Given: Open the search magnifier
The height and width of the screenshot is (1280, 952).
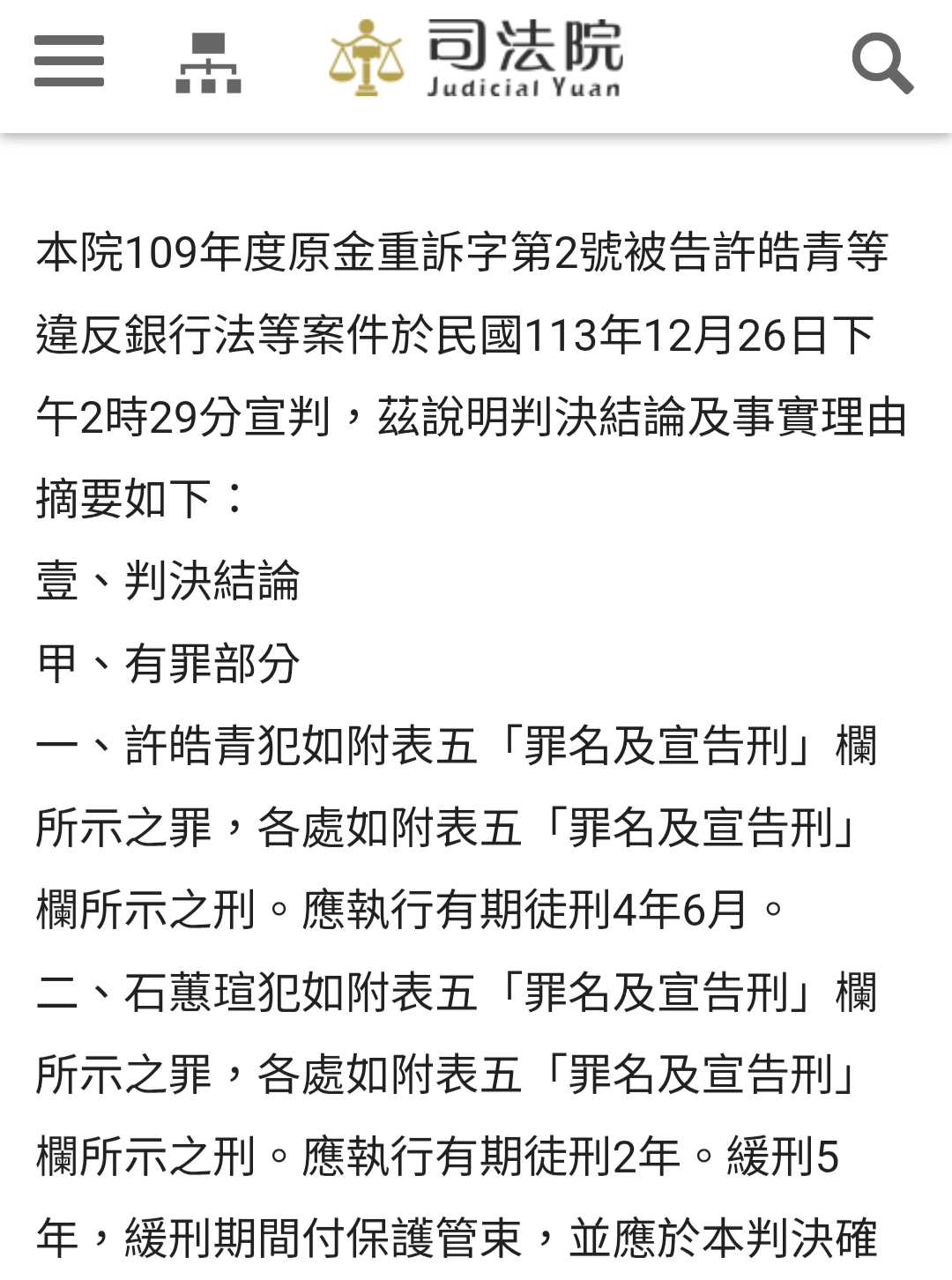Looking at the screenshot, I should pos(882,63).
